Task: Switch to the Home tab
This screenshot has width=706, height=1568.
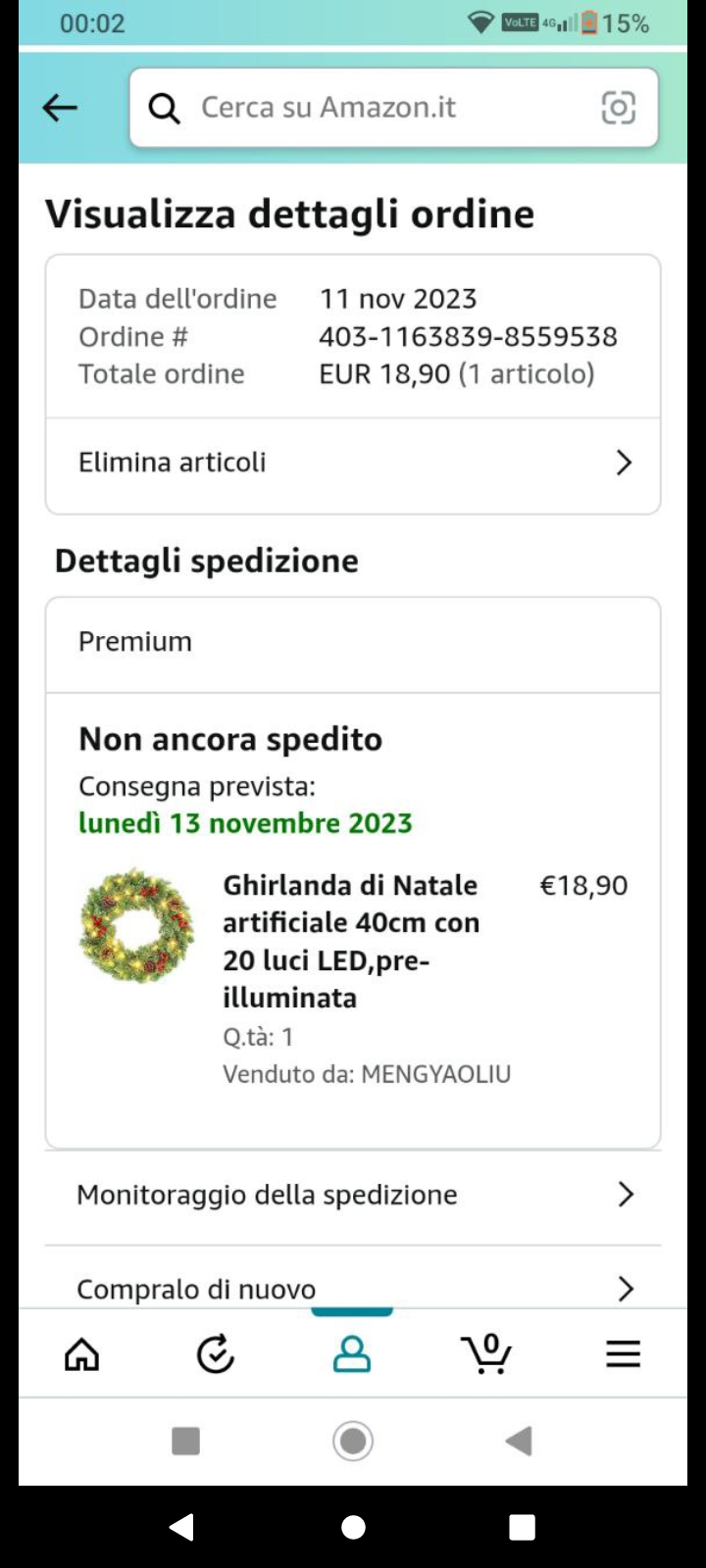Action: (x=82, y=1354)
